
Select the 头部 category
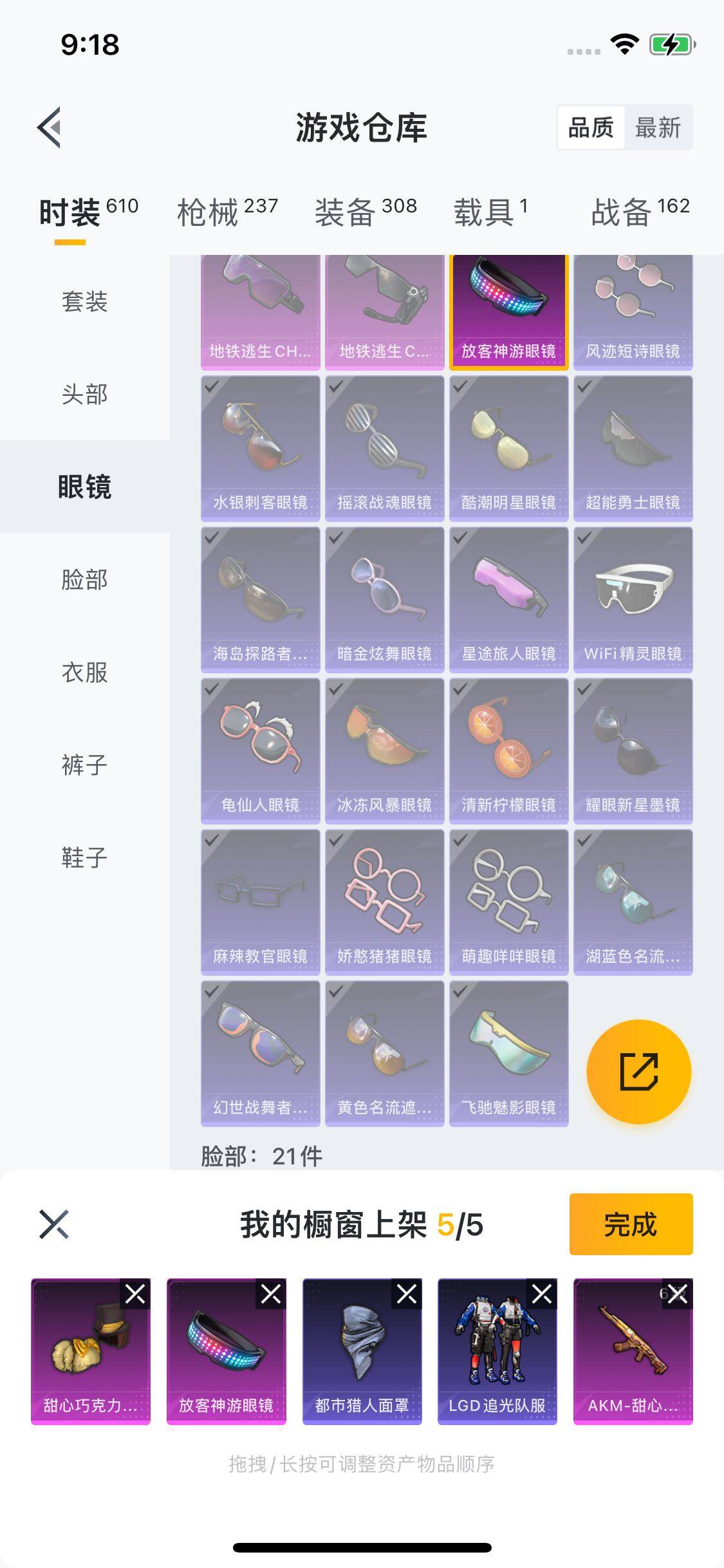[x=84, y=394]
